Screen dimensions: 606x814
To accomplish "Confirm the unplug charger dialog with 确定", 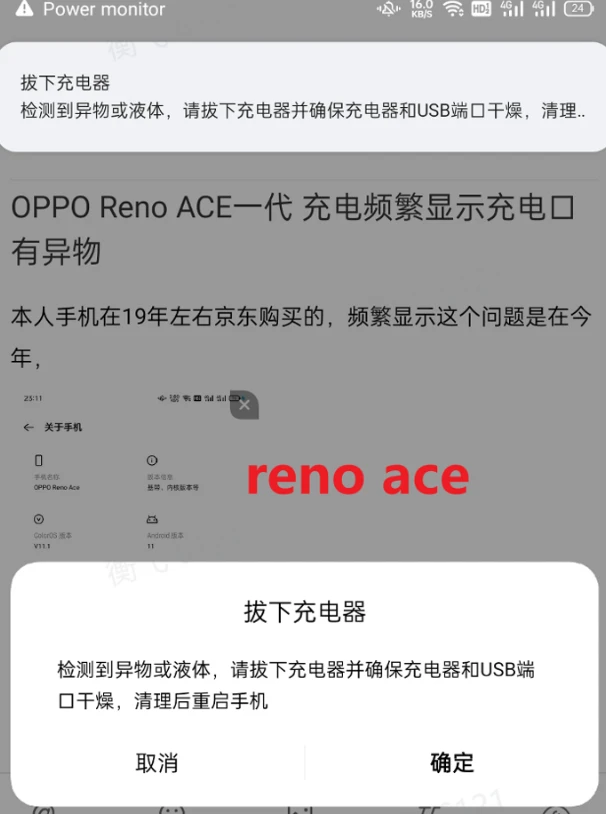I will 452,763.
